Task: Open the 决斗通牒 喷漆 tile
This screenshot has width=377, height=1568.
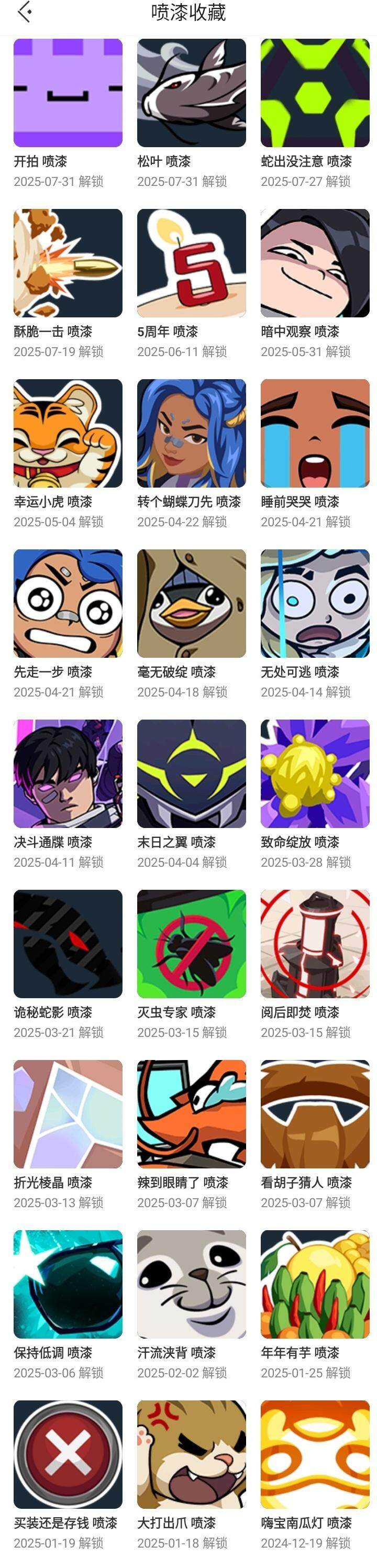Action: (68, 774)
